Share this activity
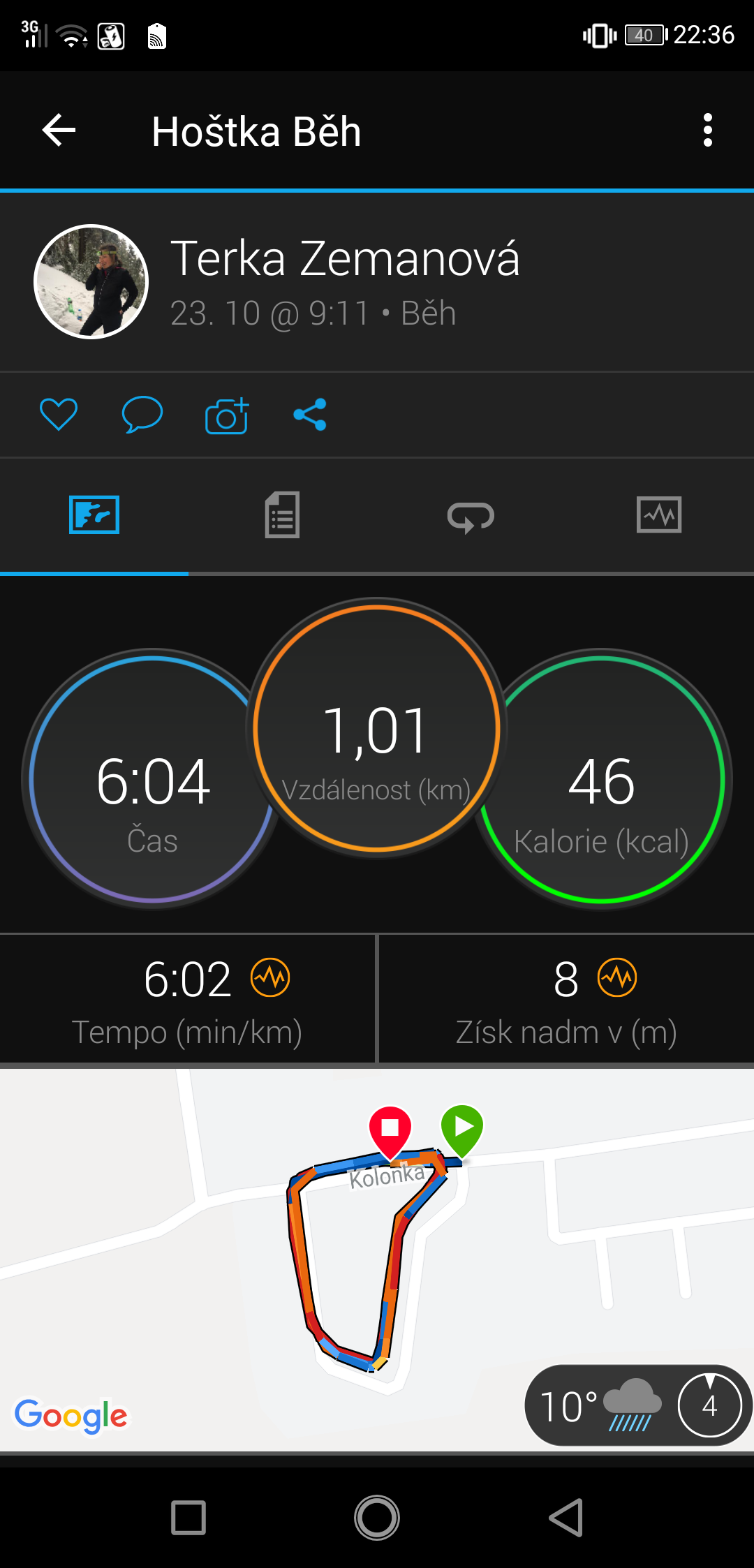754x1568 pixels. [310, 415]
